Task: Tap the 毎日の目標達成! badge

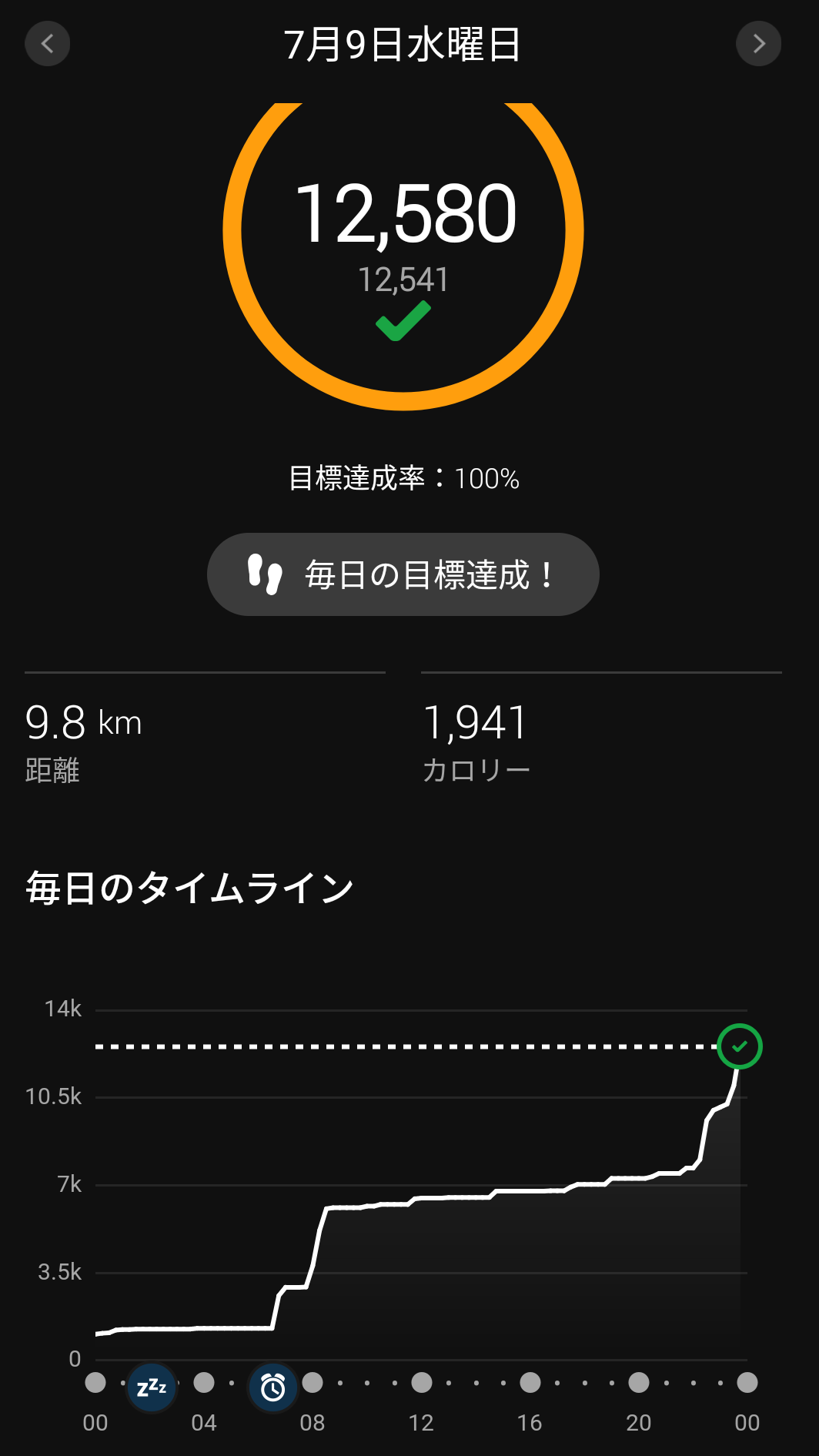Action: 403,574
